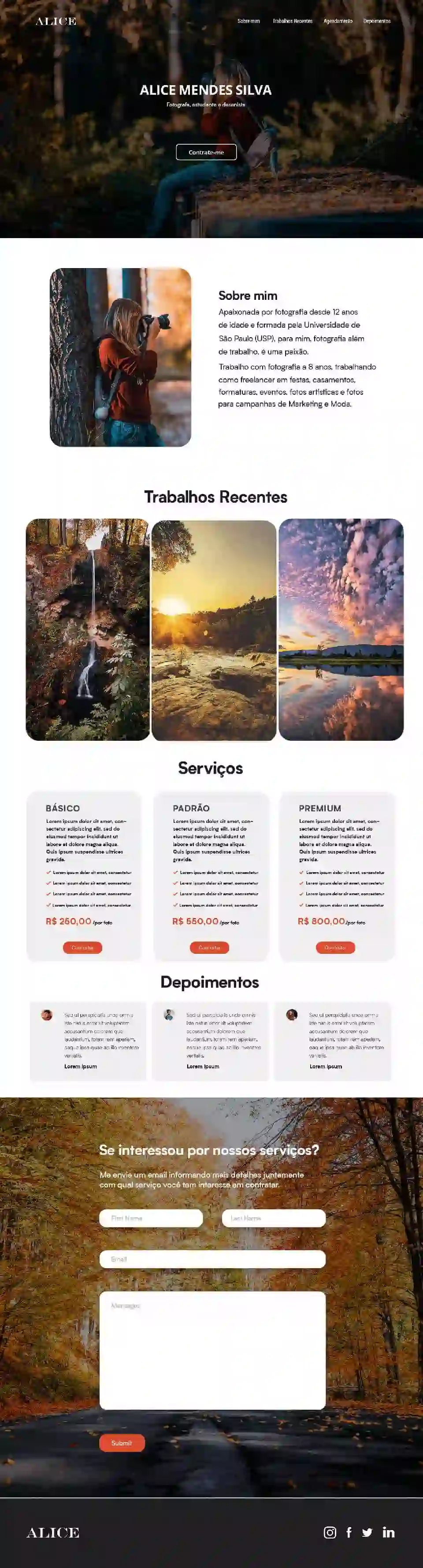Focus the First Name field
The height and width of the screenshot is (1568, 423).
151,1218
